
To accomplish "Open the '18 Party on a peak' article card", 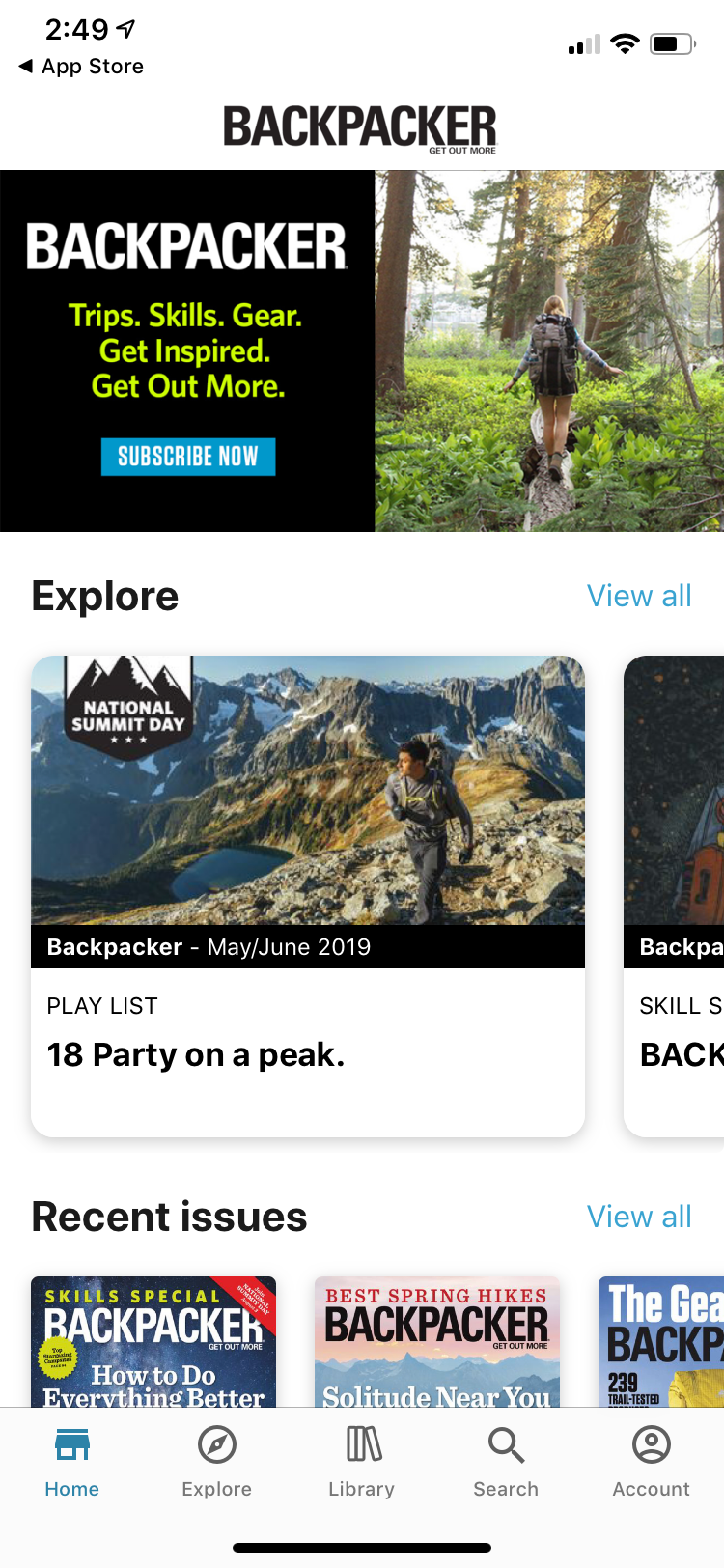I will point(308,896).
